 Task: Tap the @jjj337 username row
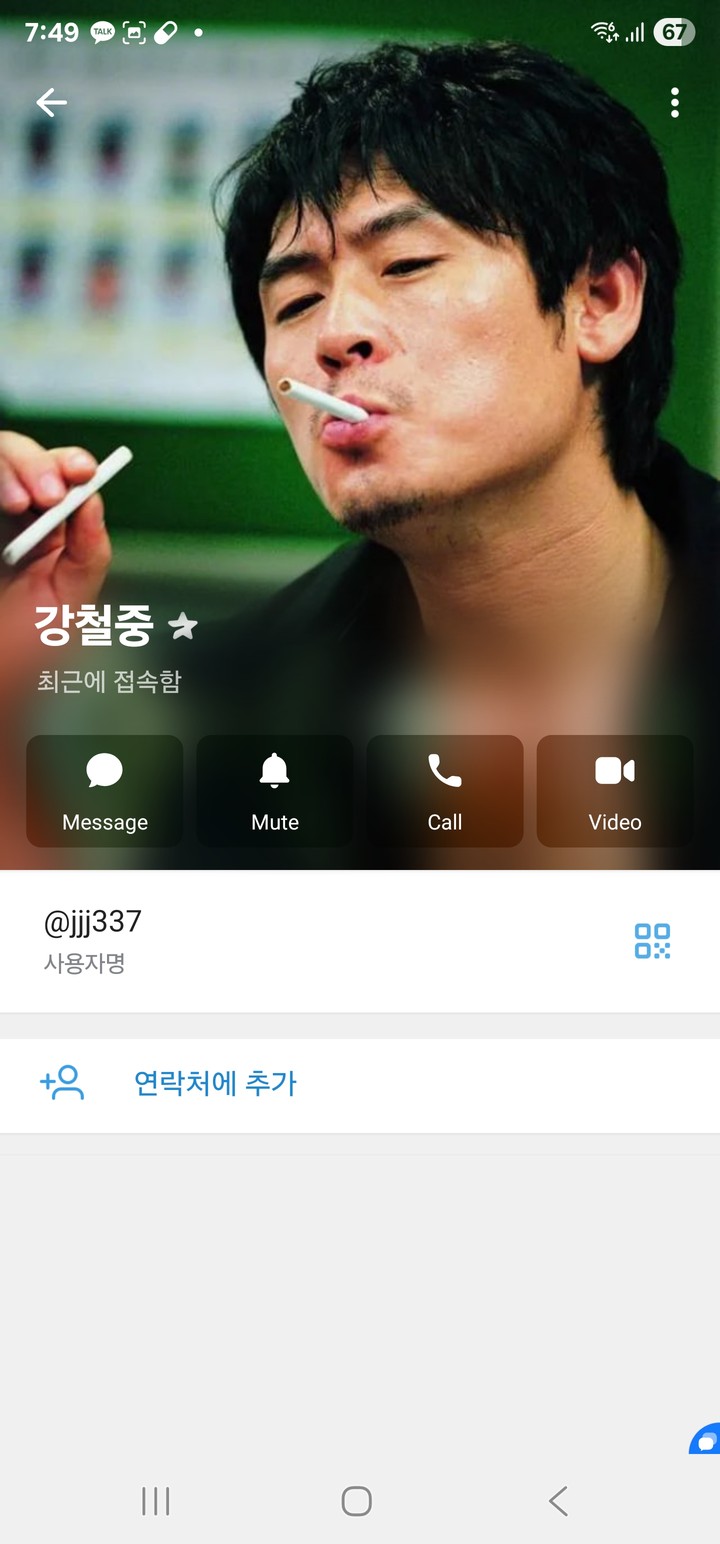pyautogui.click(x=300, y=941)
